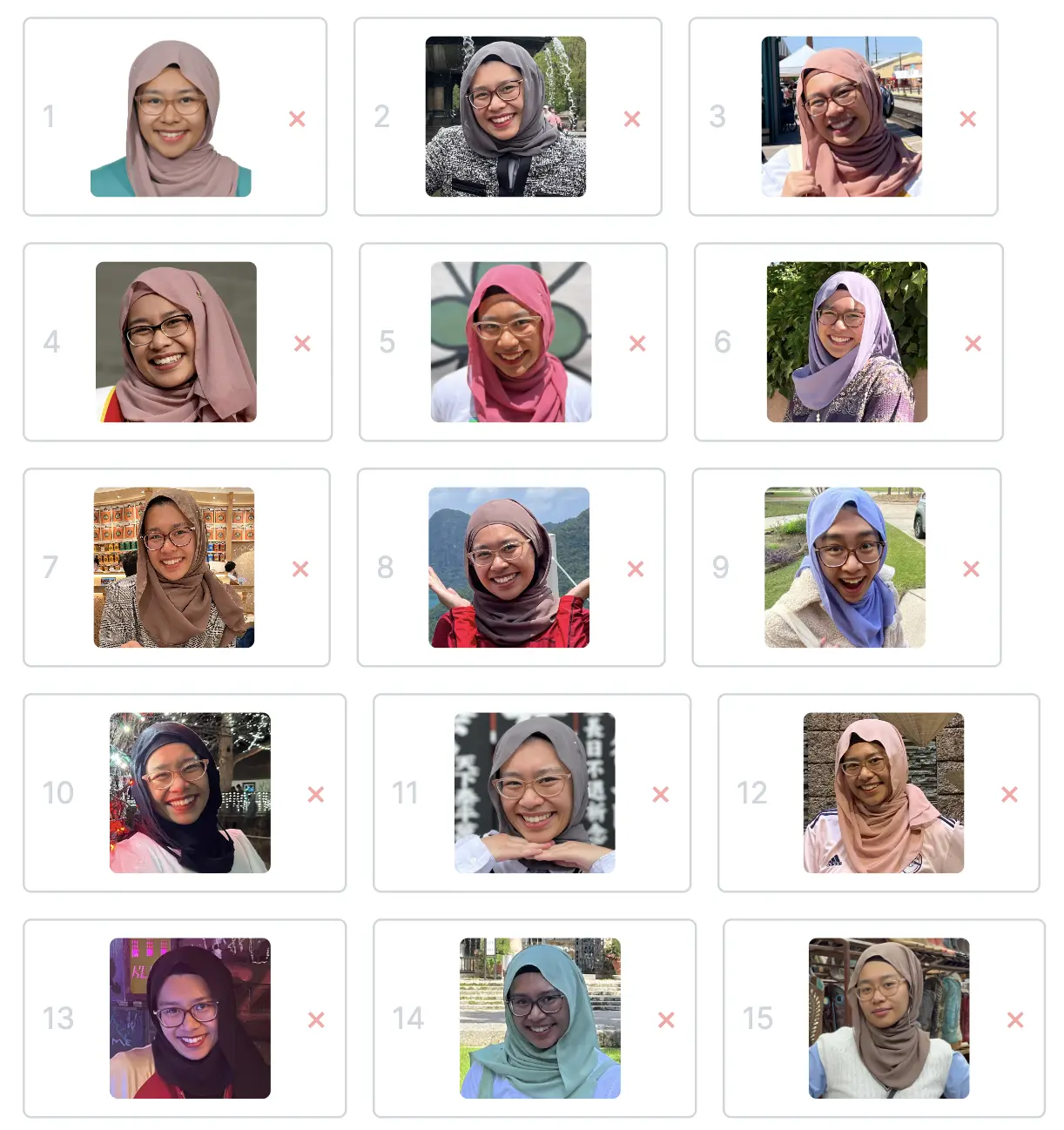The width and height of the screenshot is (1064, 1130).
Task: Remove the pink hijab photo numbered 5
Action: pyautogui.click(x=636, y=343)
